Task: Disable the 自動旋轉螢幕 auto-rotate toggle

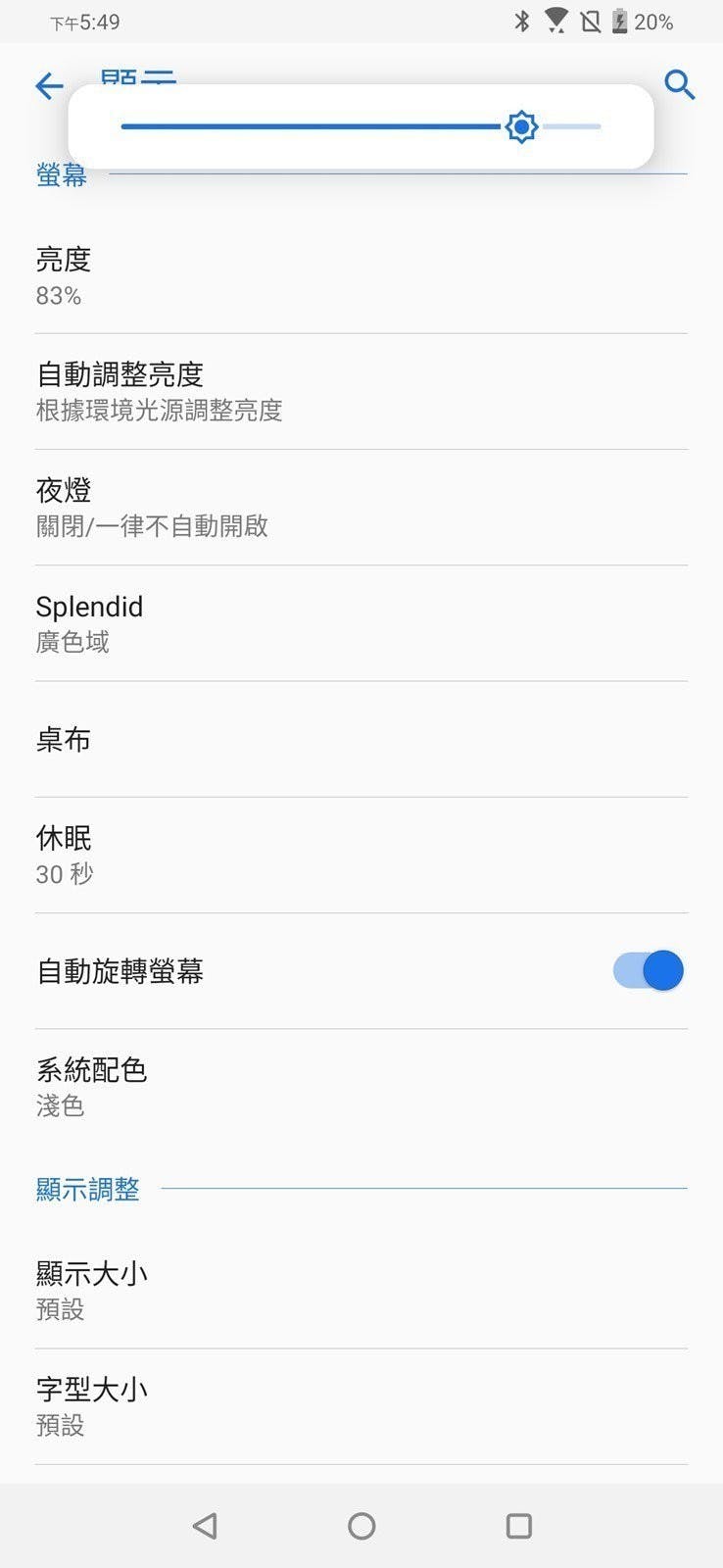Action: 647,970
